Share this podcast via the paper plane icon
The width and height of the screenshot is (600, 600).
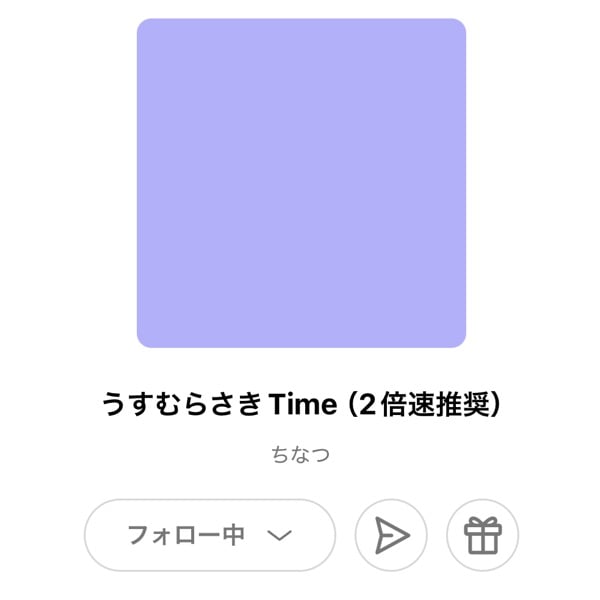pos(391,536)
